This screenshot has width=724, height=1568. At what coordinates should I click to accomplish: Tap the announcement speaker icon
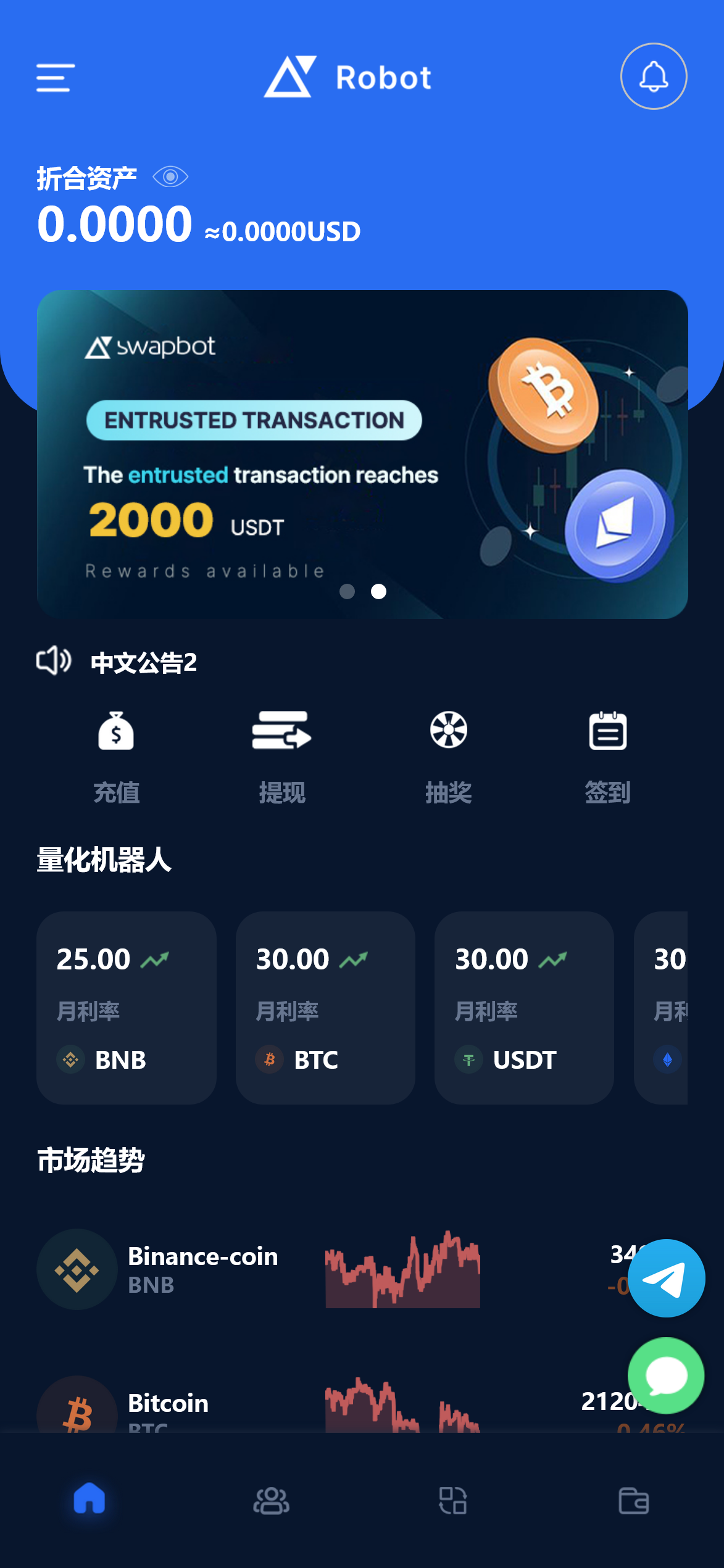pyautogui.click(x=54, y=661)
